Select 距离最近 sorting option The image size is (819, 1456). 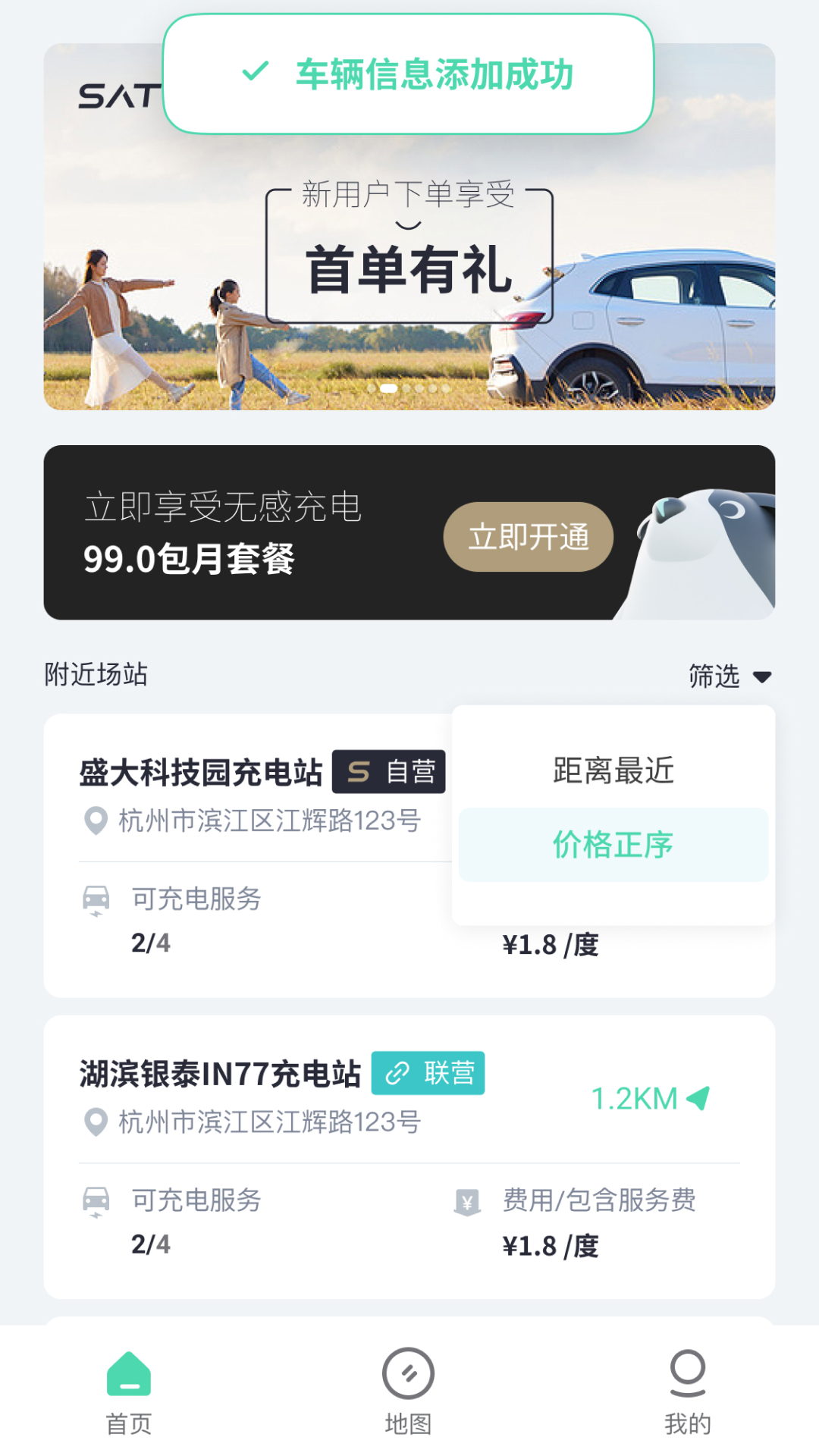613,770
